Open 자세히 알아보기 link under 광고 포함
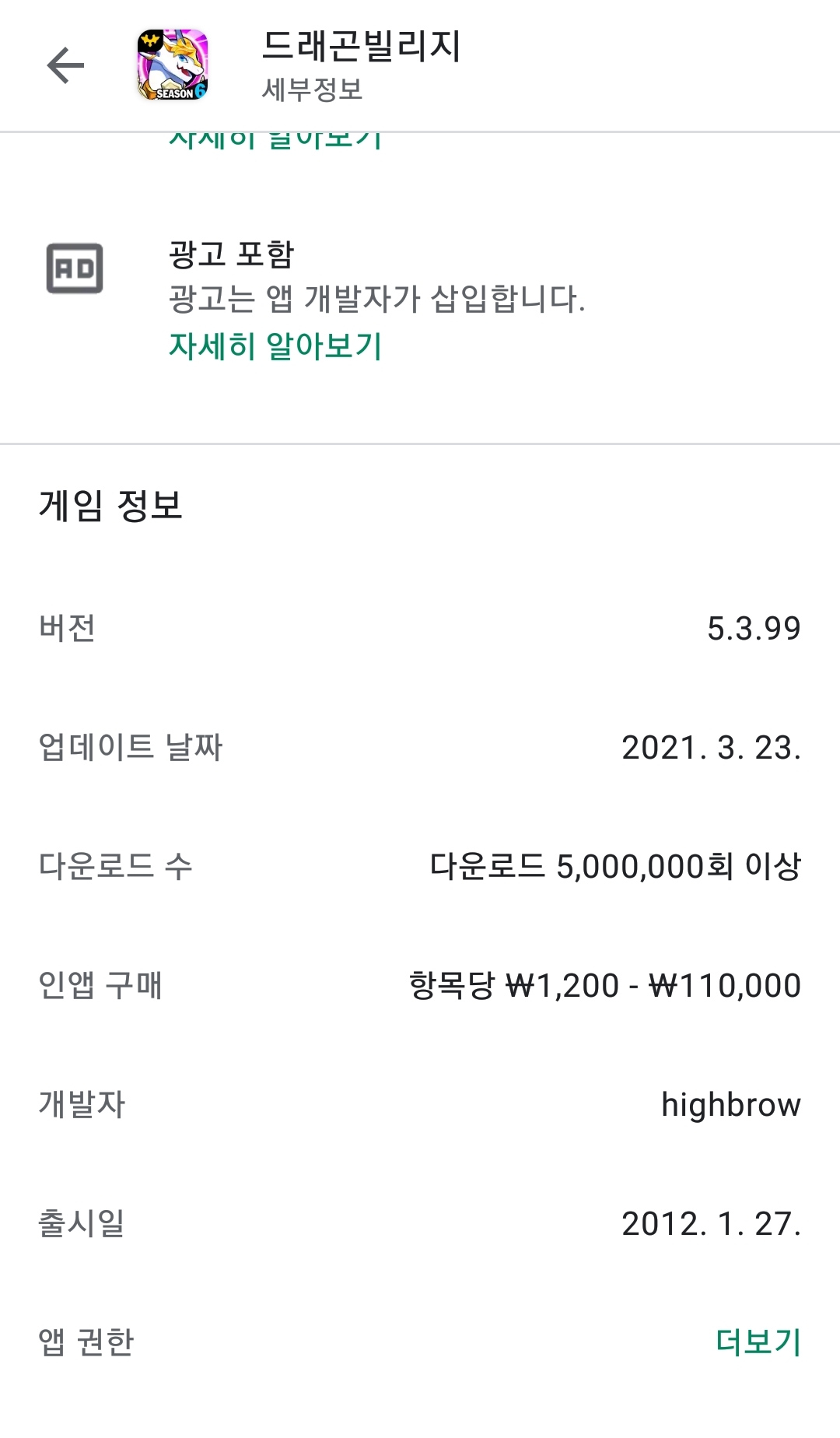This screenshot has width=840, height=1438. (275, 346)
